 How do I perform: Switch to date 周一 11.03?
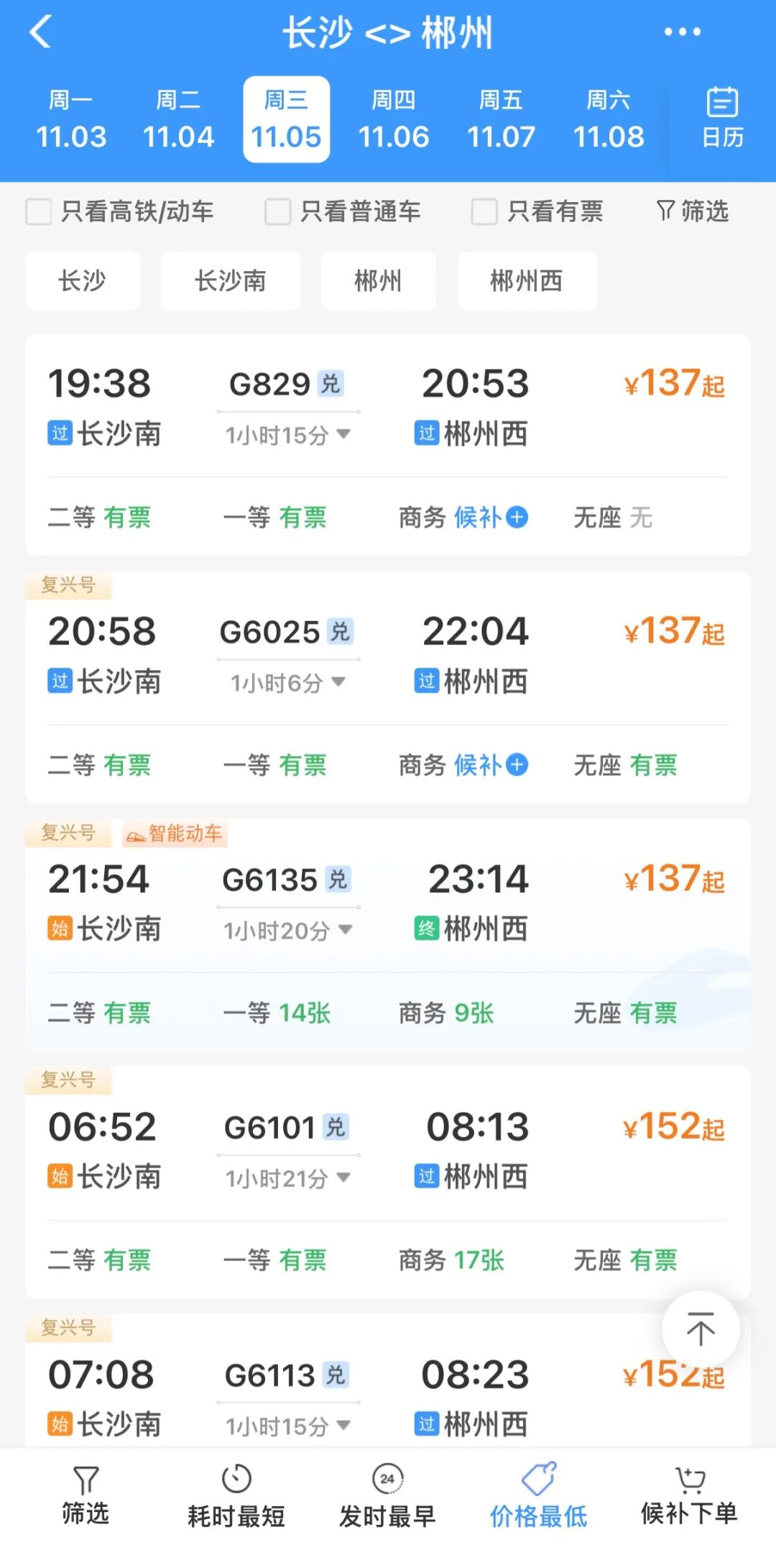[70, 120]
